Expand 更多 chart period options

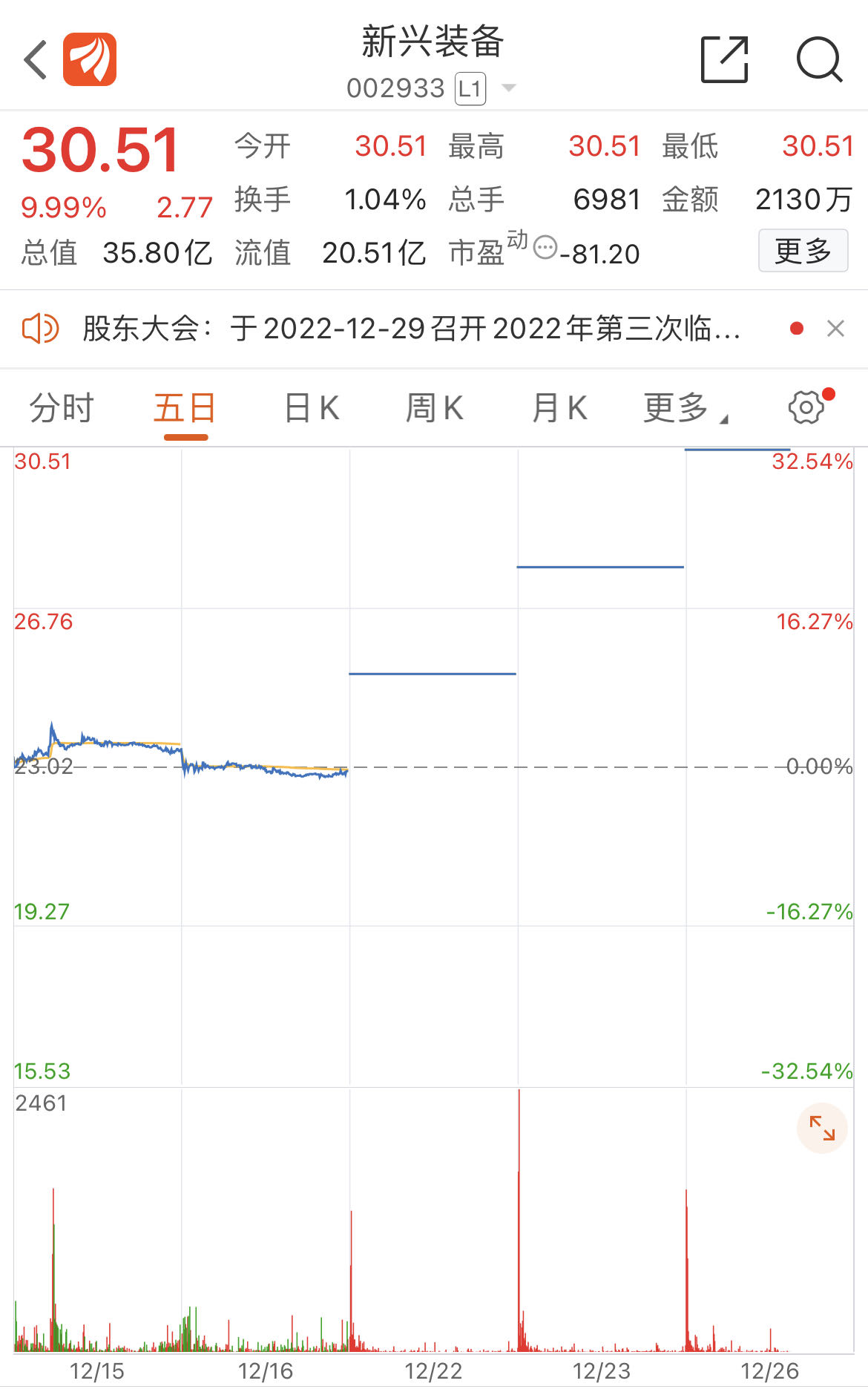point(684,408)
